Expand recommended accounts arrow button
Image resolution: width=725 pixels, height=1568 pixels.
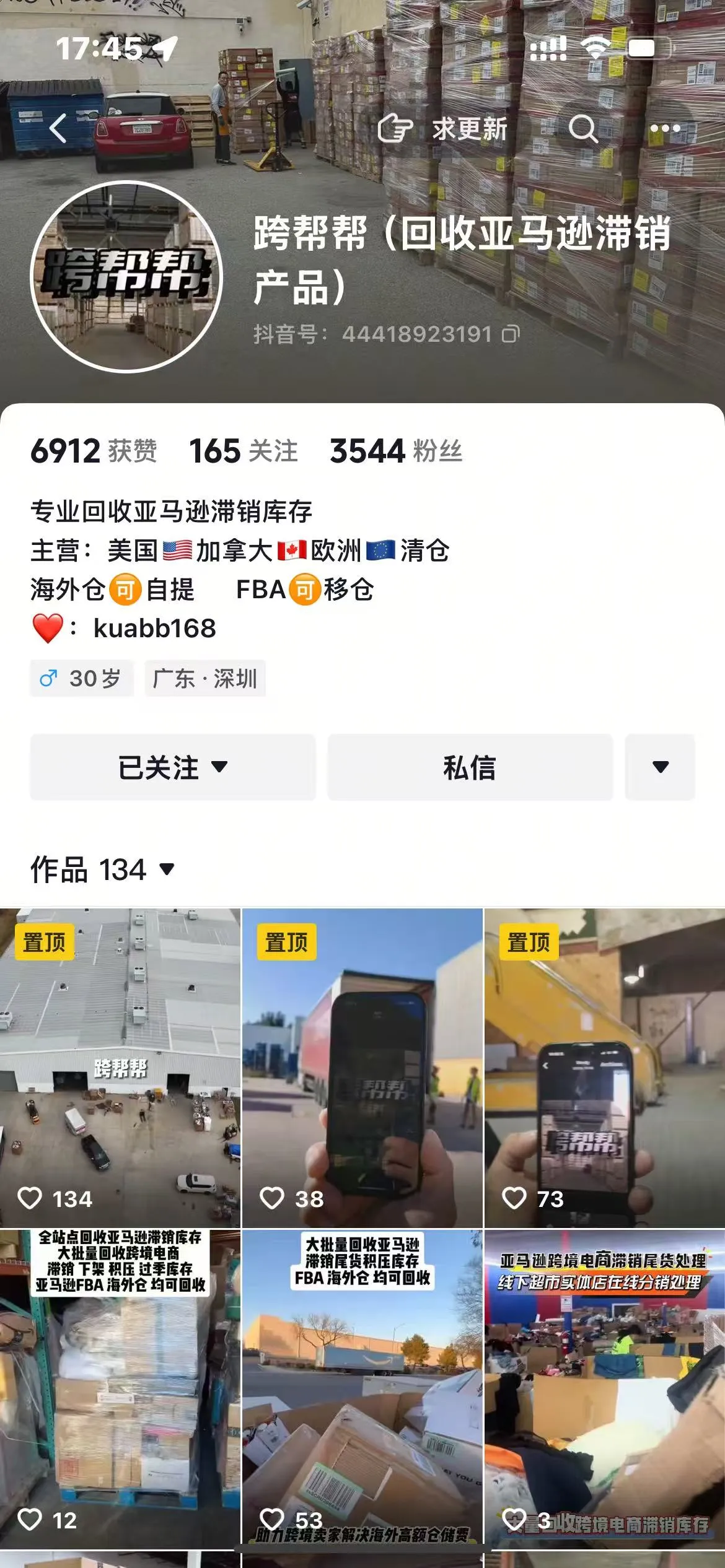[x=660, y=767]
